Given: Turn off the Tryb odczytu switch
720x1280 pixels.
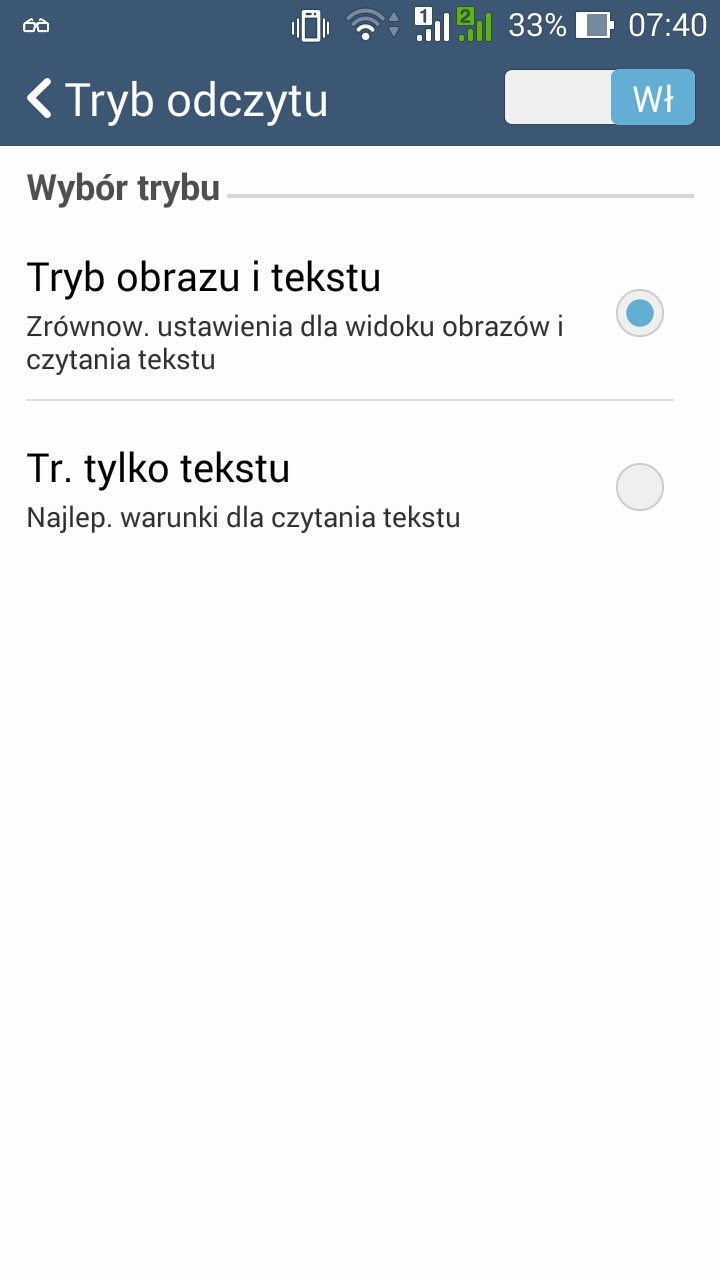Looking at the screenshot, I should pyautogui.click(x=600, y=98).
